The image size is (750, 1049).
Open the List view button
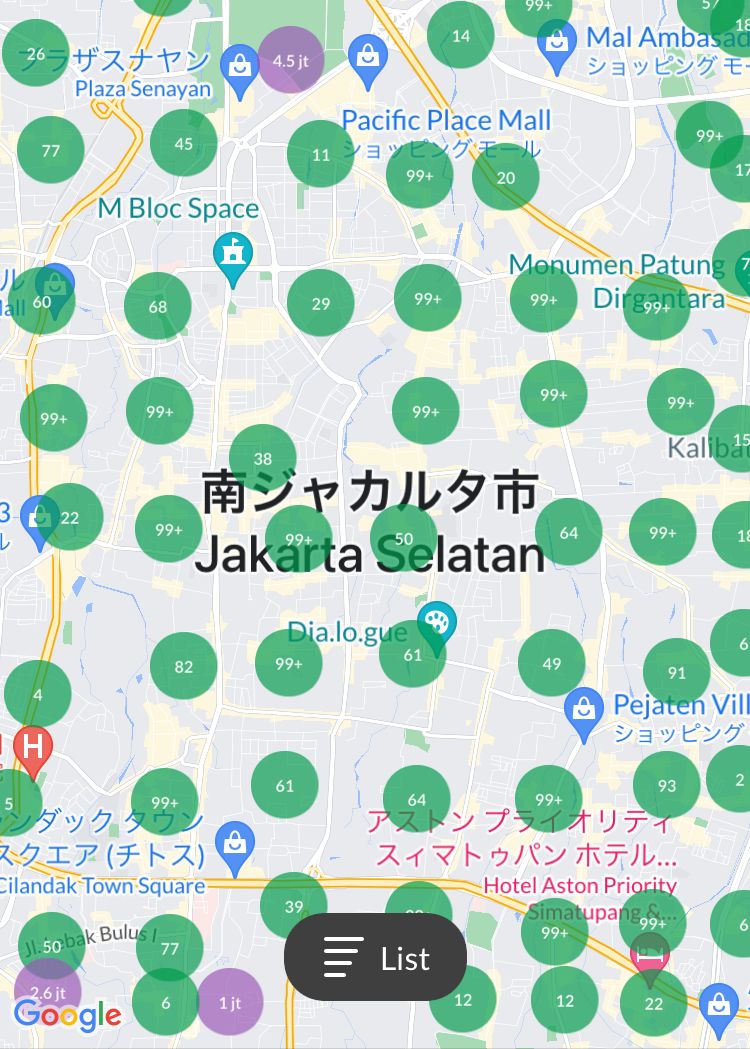pos(375,958)
